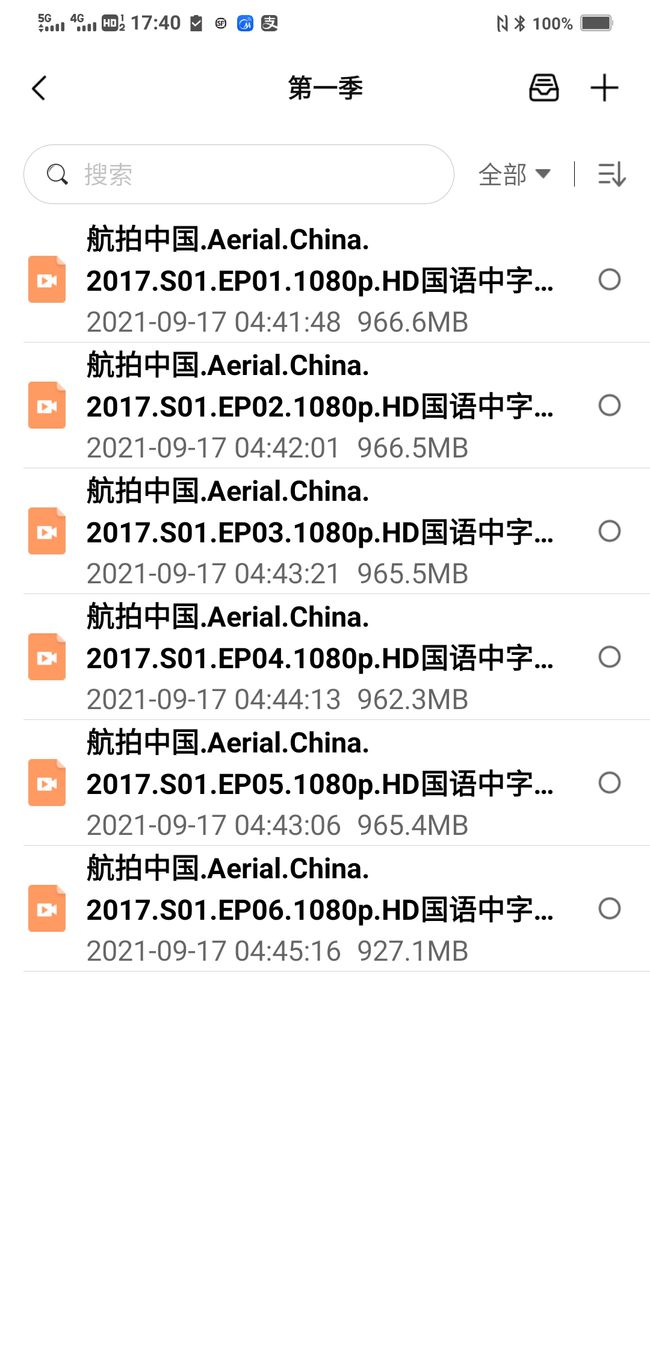Screen dimensions: 650x1358
Task: Go back from 第一季 folder
Action: 39,89
